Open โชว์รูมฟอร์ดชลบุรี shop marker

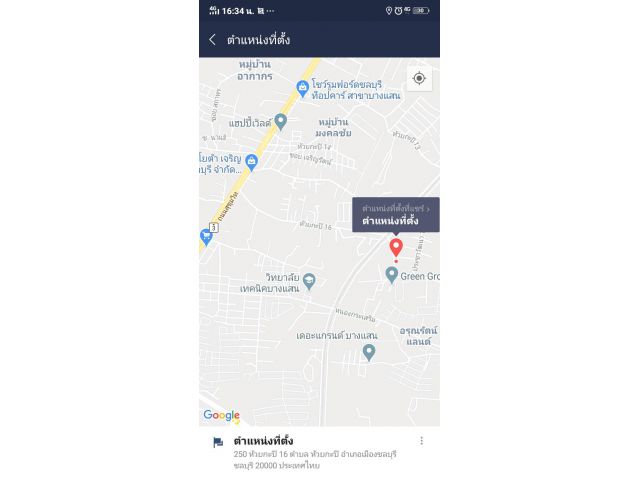[x=303, y=89]
